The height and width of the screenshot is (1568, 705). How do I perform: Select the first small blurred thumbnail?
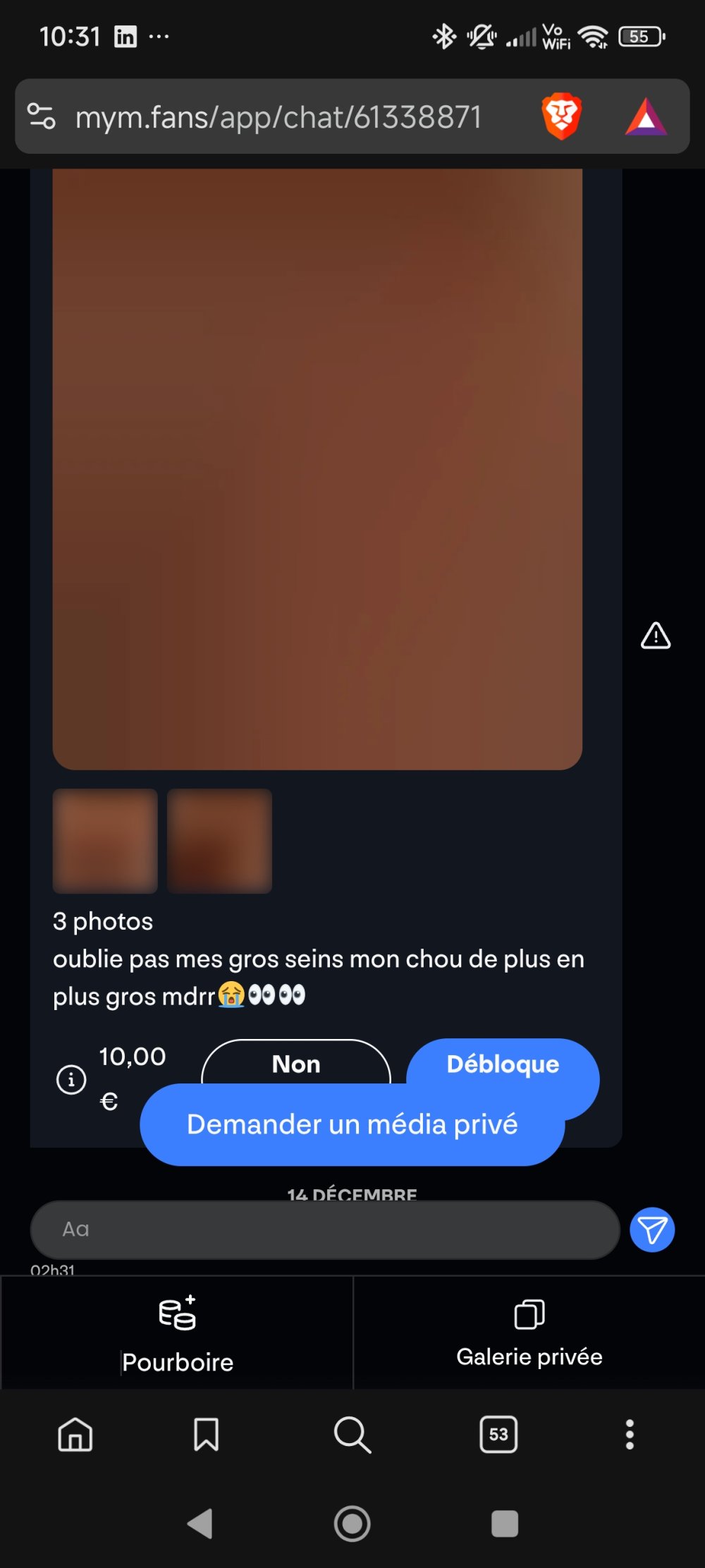tap(105, 841)
